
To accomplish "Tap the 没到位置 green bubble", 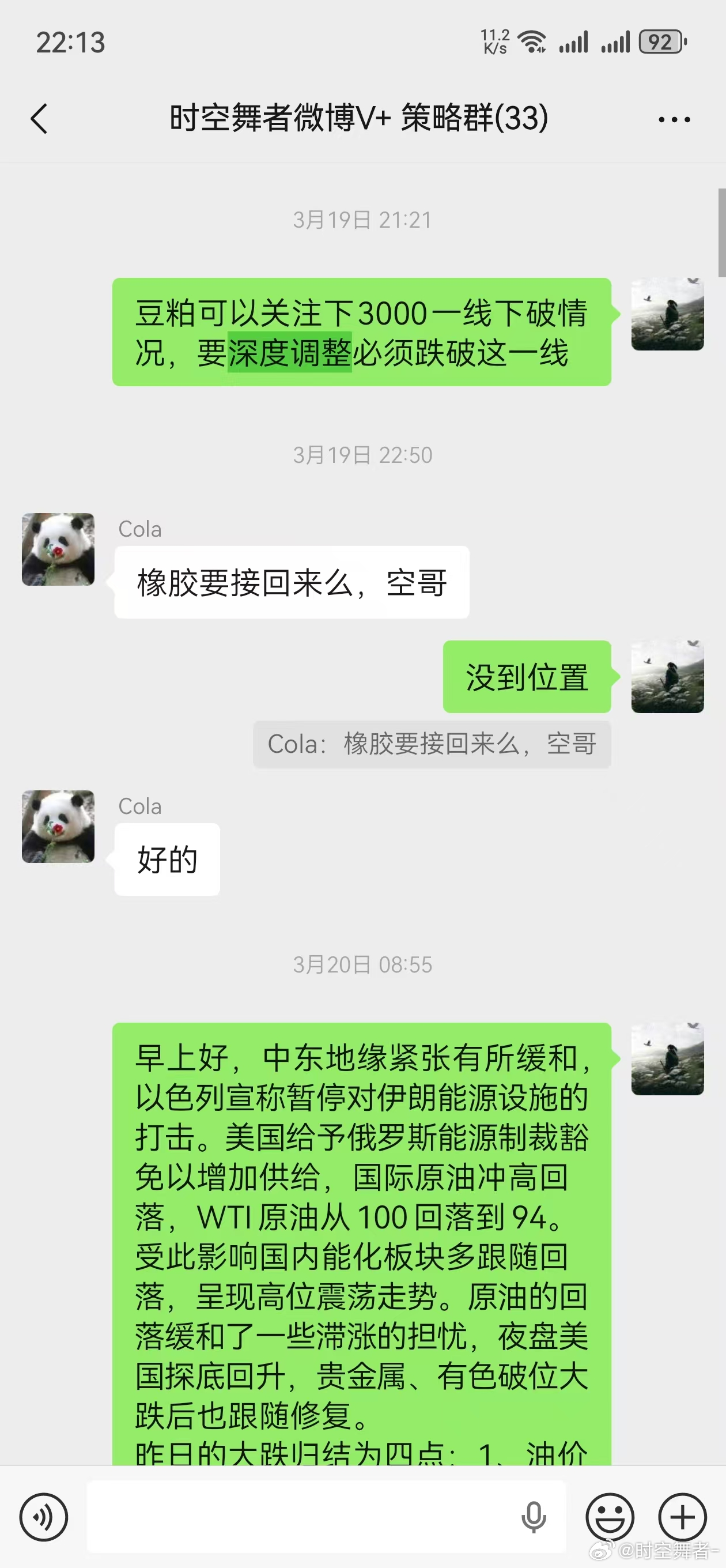I will click(x=526, y=677).
